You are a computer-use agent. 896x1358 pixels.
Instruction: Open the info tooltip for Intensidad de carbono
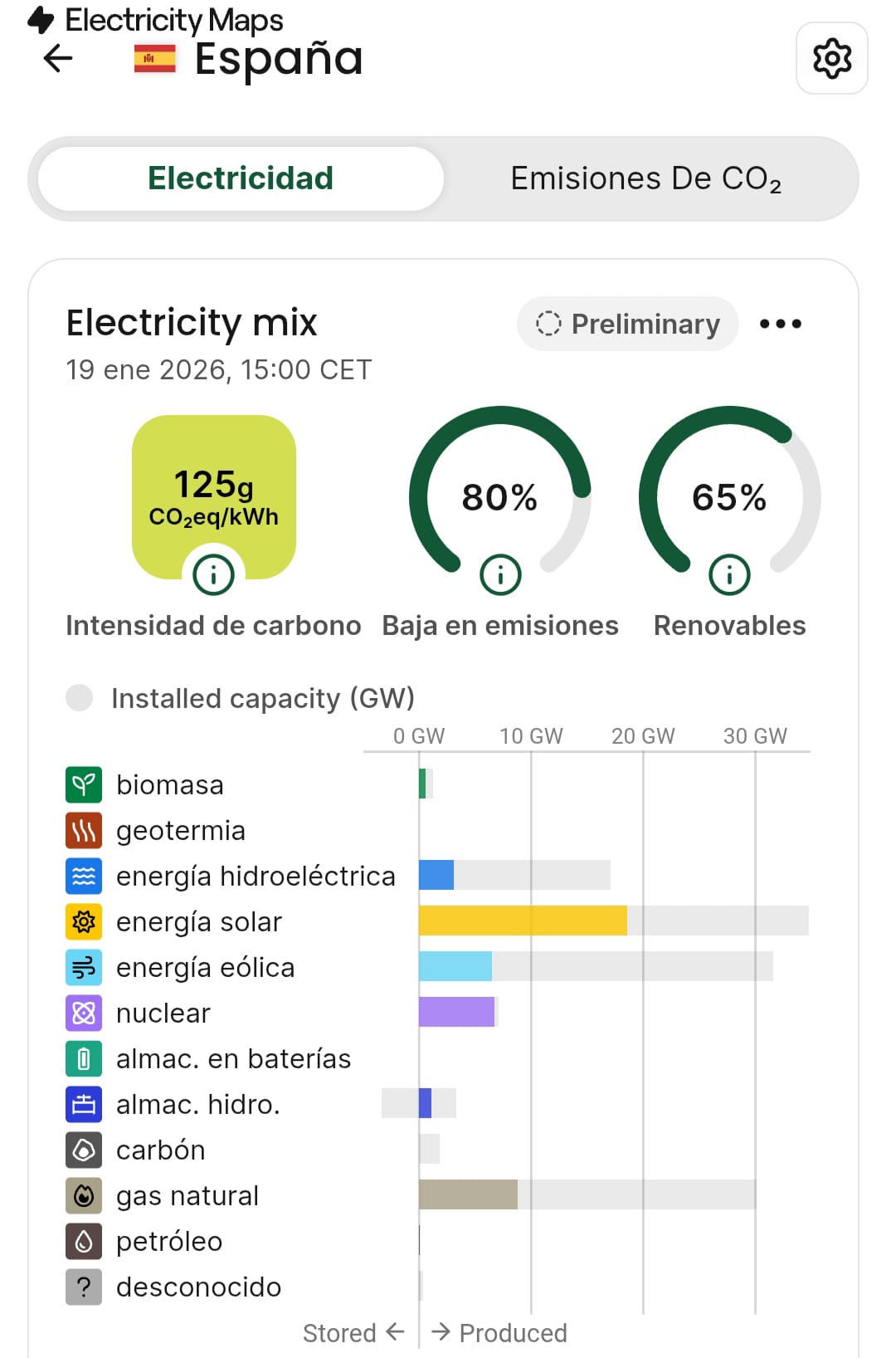(x=213, y=573)
